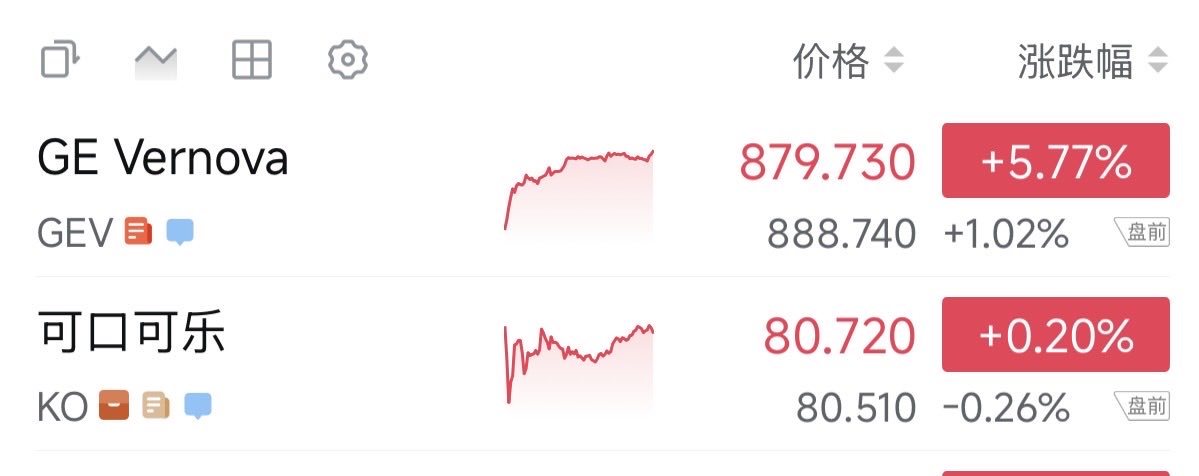Toggle the mini chart display icon
The image size is (1199, 476).
[x=155, y=62]
